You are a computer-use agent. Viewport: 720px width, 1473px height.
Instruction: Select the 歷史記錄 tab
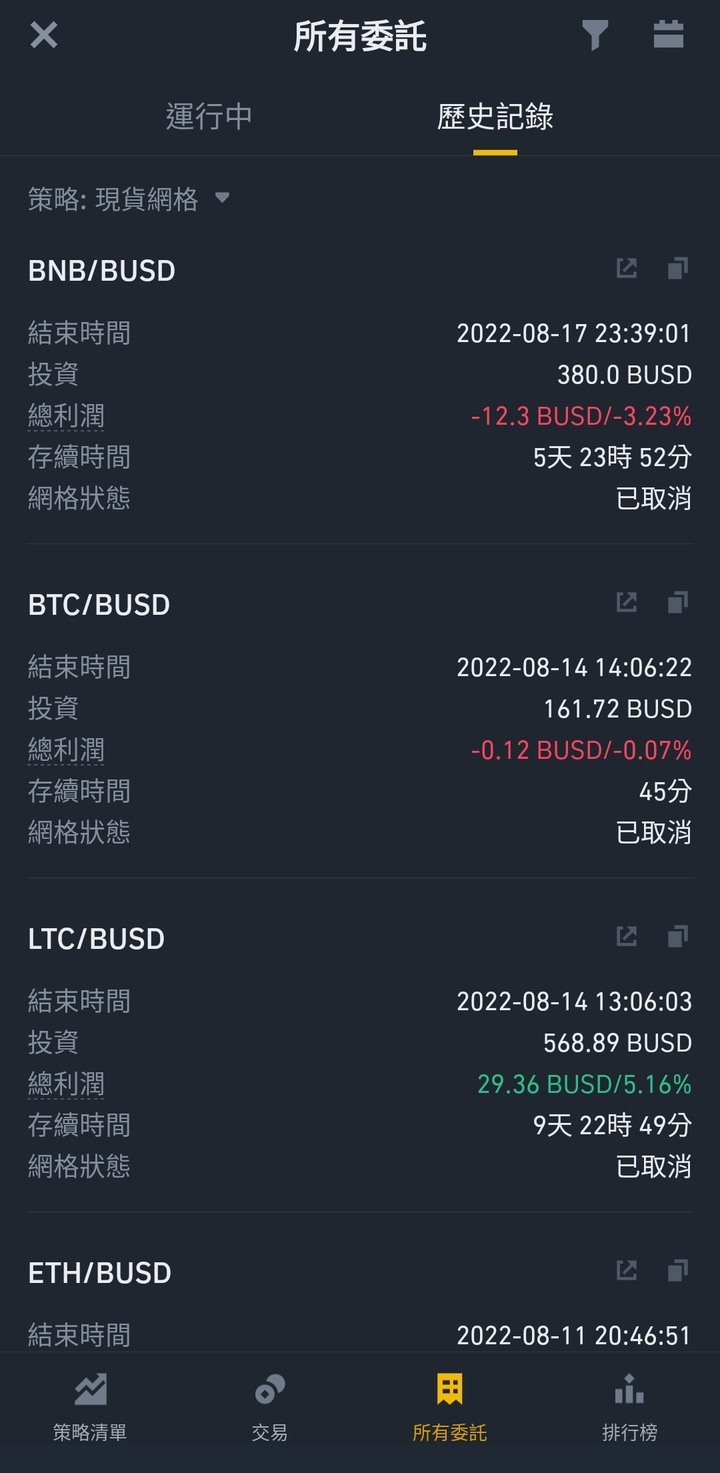(x=495, y=116)
